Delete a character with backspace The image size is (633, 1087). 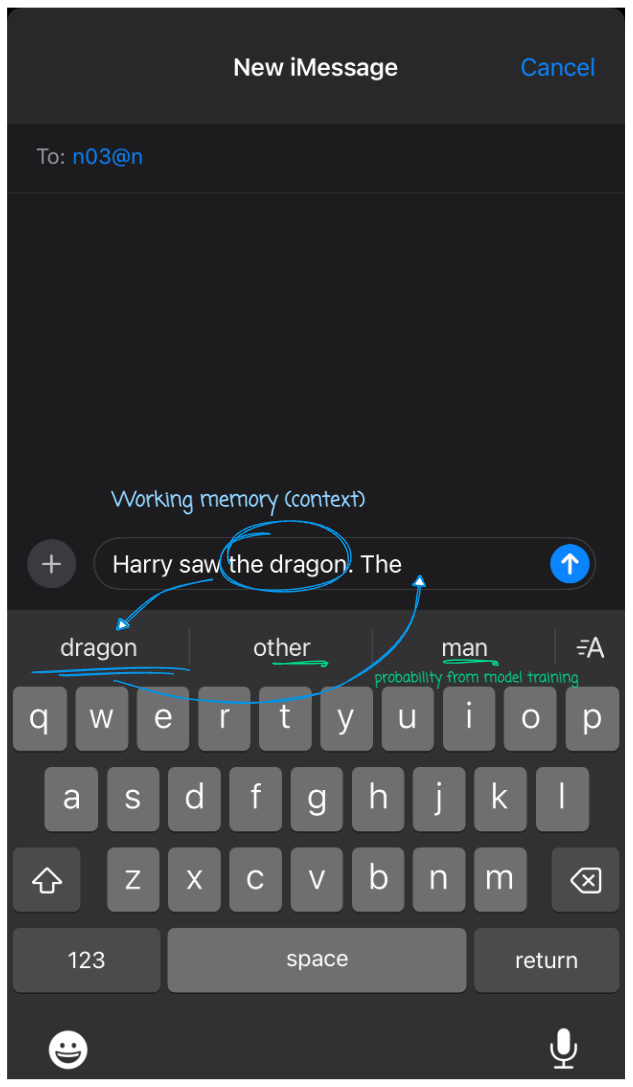click(x=585, y=880)
